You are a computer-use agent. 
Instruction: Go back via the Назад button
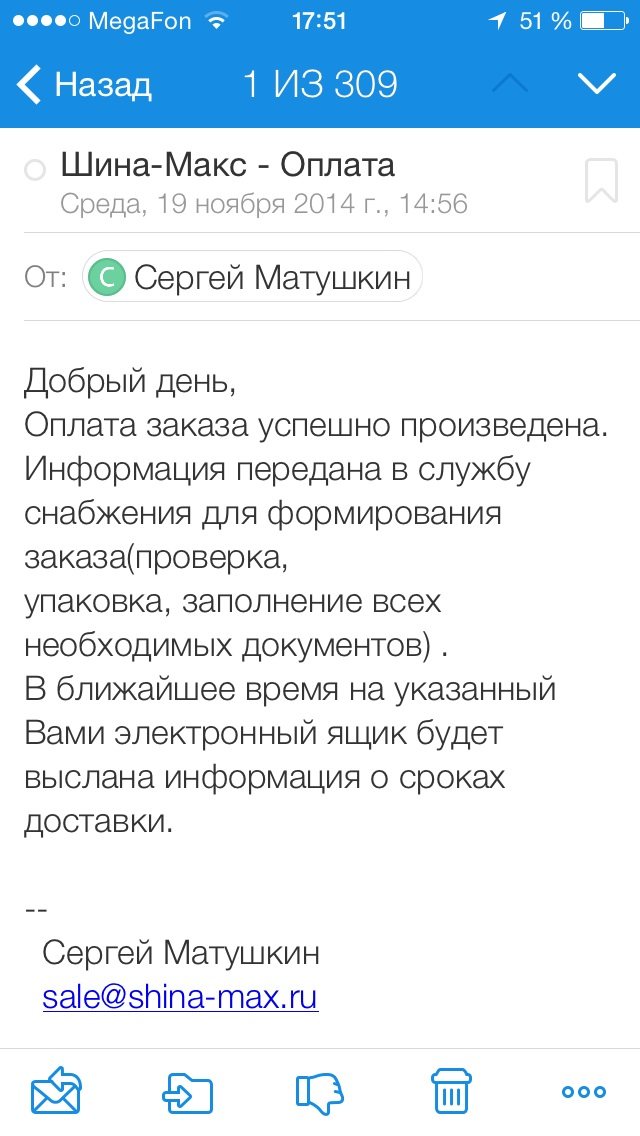tap(84, 85)
